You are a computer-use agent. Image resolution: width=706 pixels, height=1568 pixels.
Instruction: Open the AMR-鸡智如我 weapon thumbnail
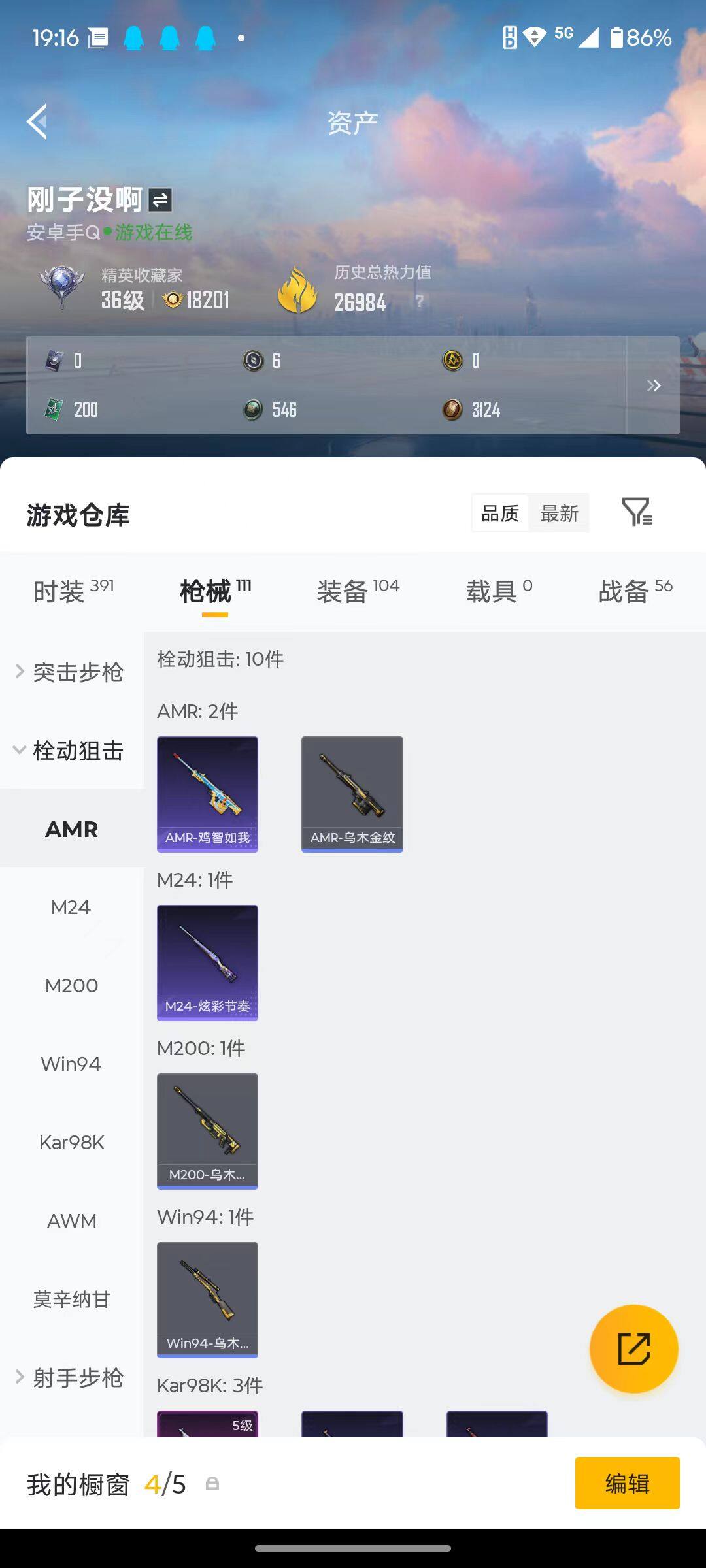coord(207,792)
